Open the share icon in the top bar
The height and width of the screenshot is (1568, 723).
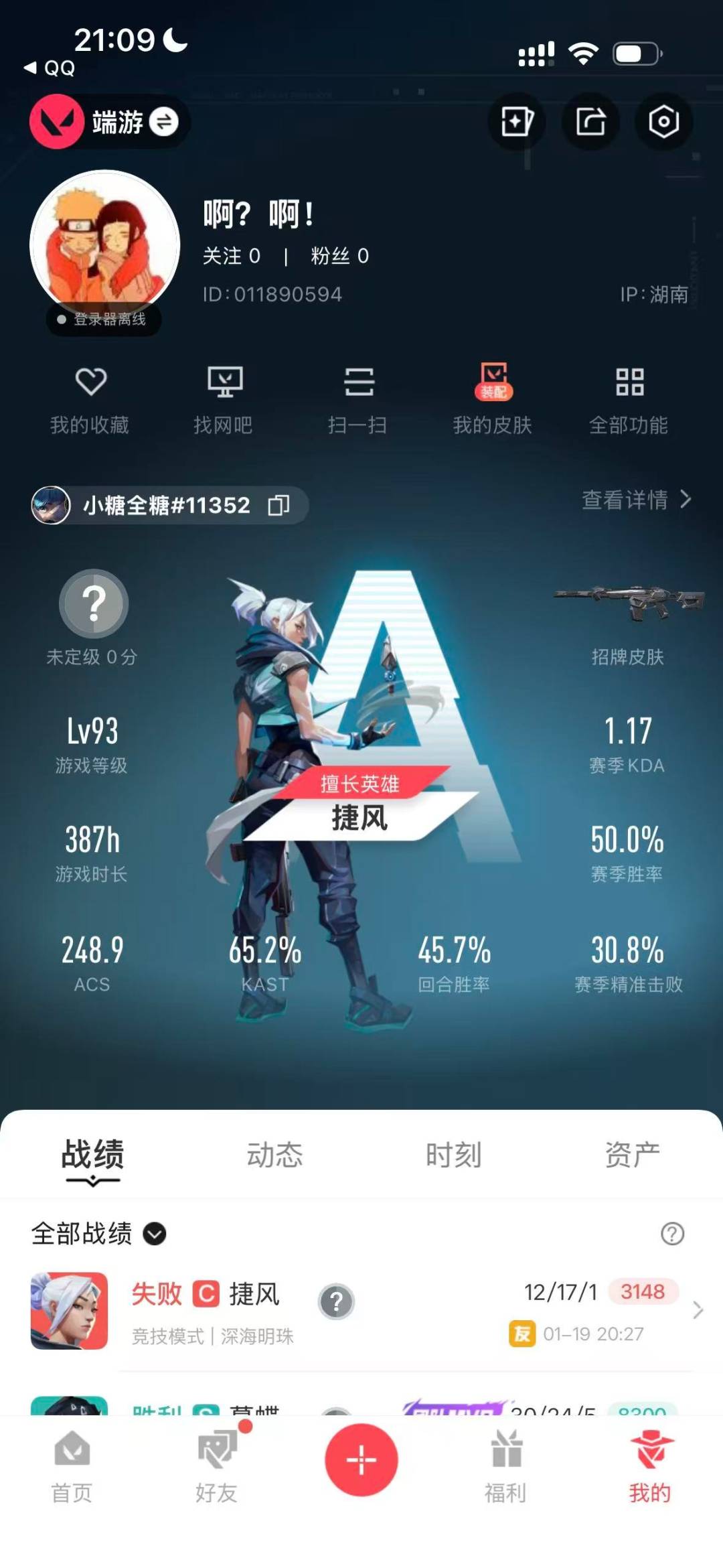pos(590,122)
